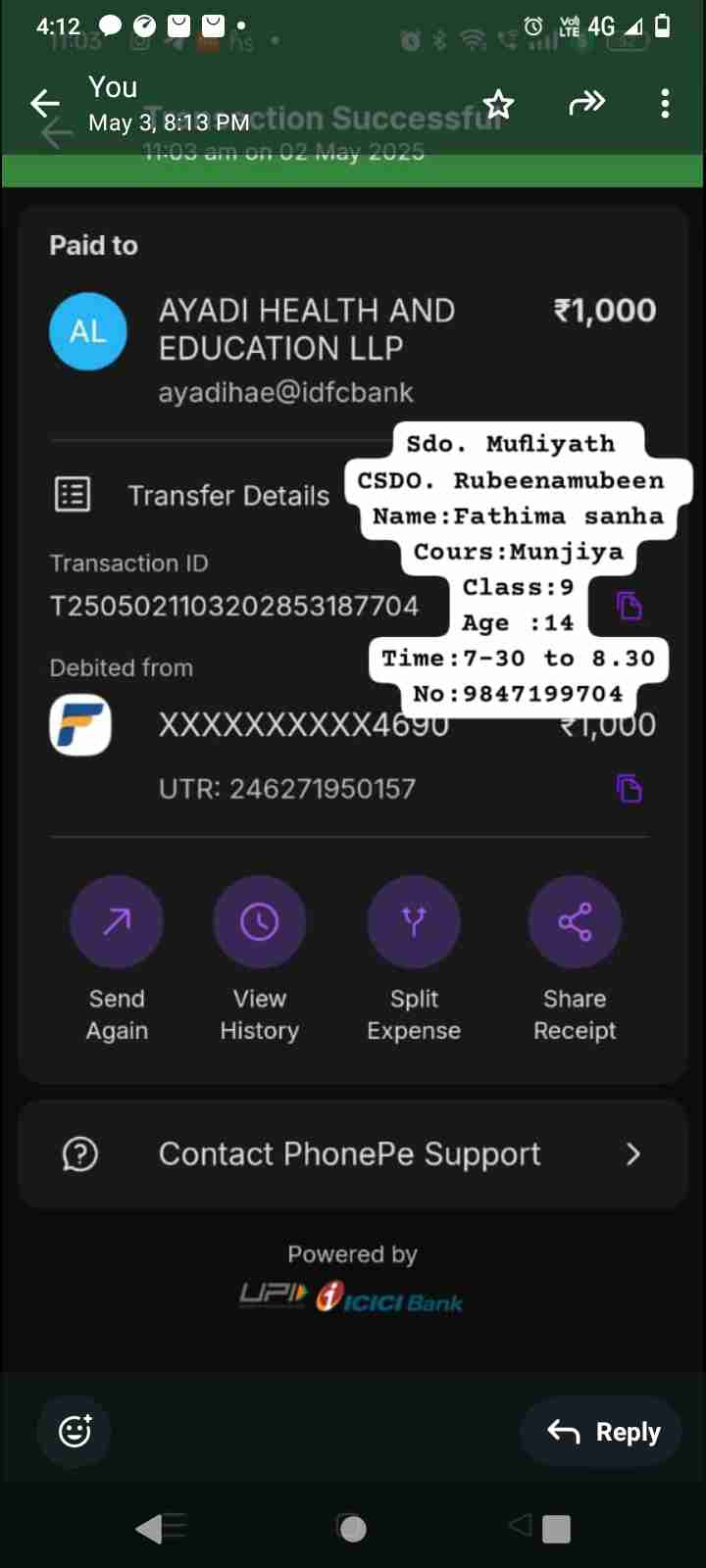Add an emoji reaction
This screenshot has height=1568, width=706.
click(75, 1432)
